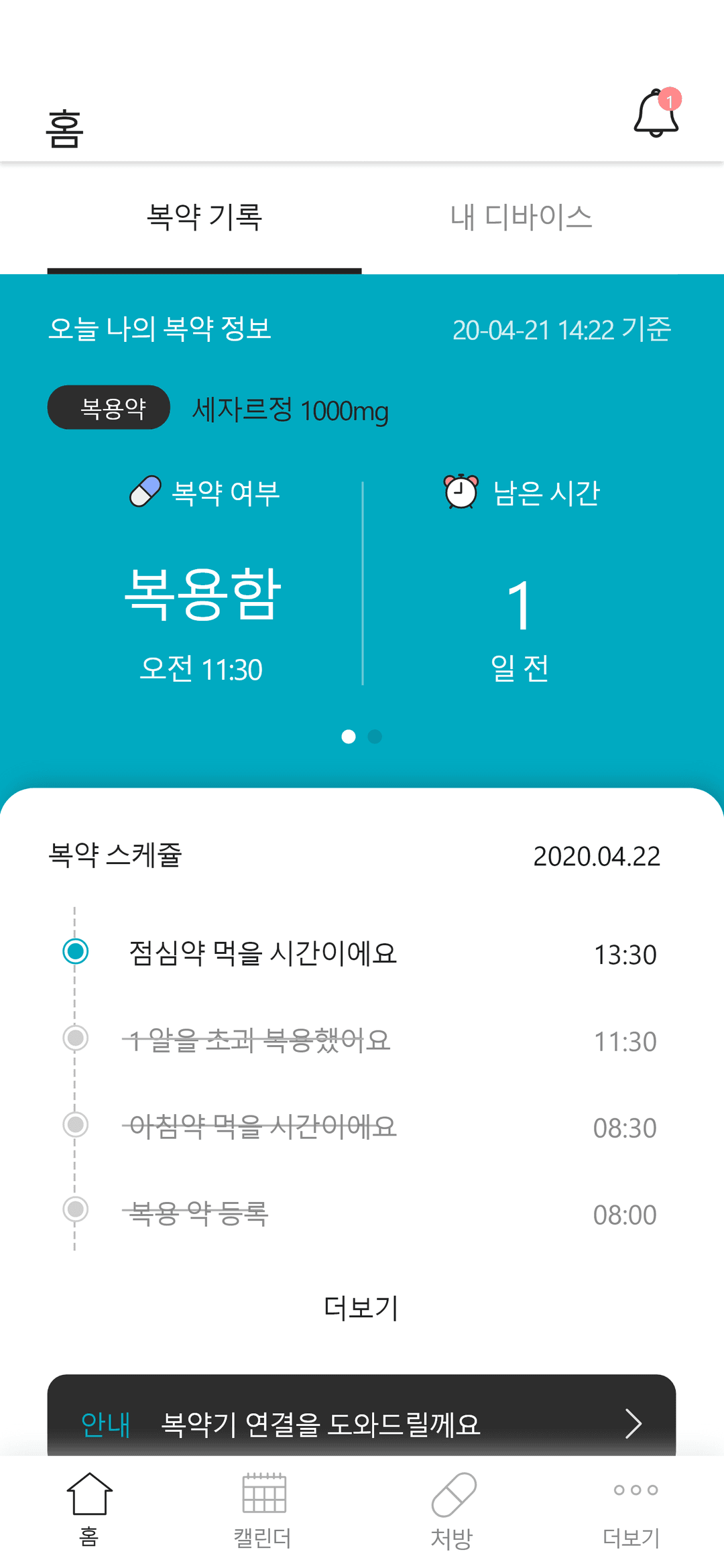The width and height of the screenshot is (724, 1568).
Task: Switch to the 내 디바이스 tab
Action: (522, 215)
